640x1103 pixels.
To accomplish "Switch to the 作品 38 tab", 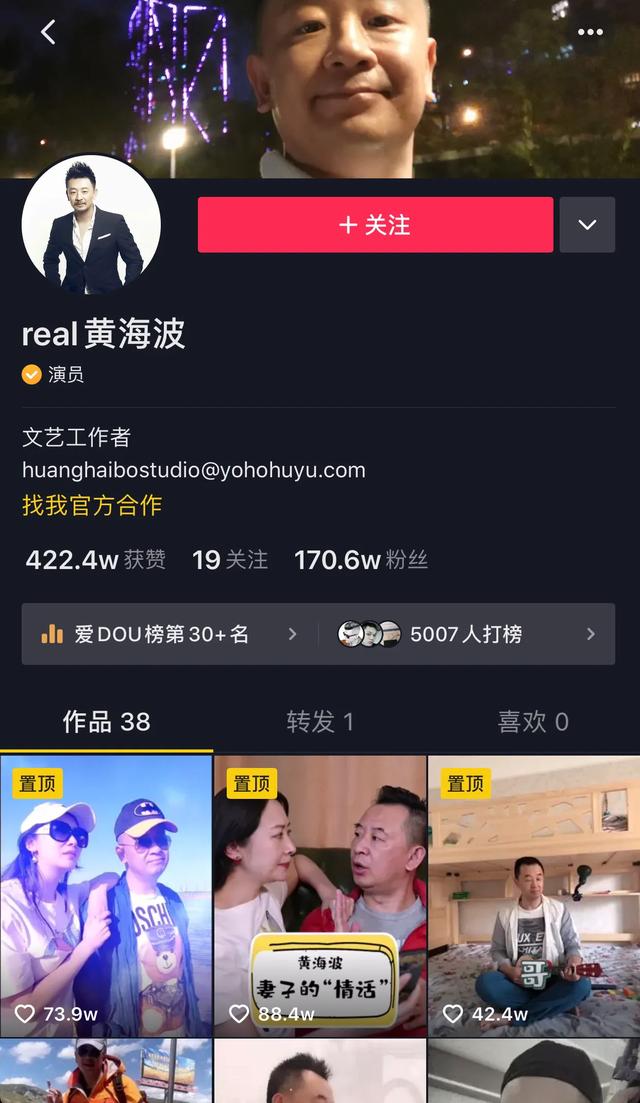I will [106, 722].
